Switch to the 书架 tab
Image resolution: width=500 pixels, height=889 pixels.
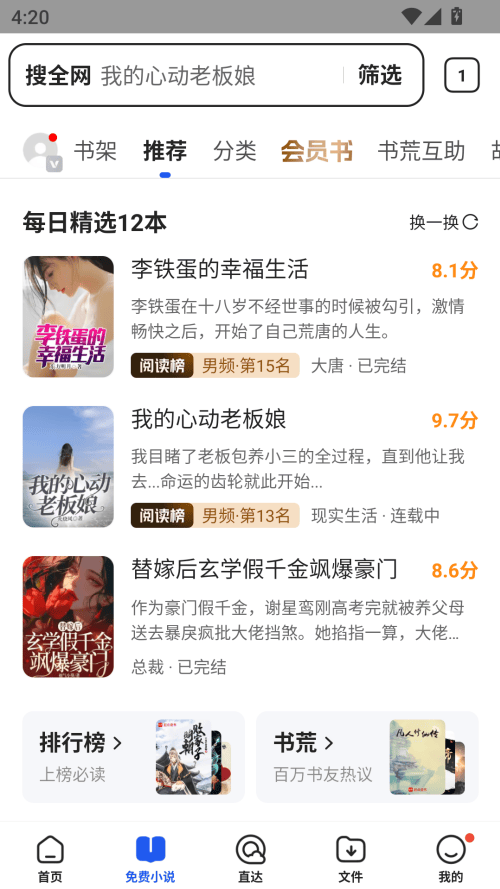click(95, 151)
